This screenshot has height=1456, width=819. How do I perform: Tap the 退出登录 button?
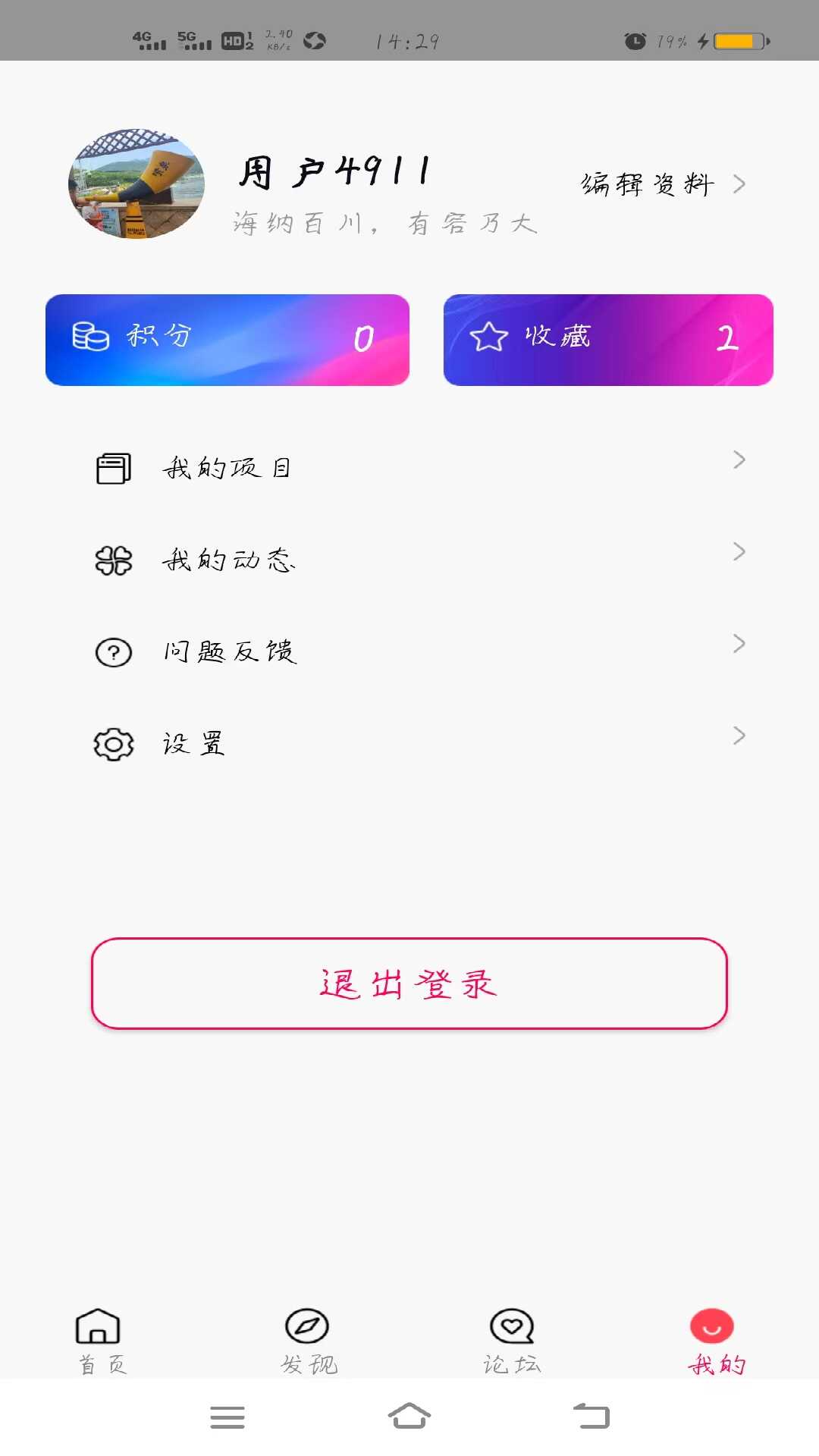408,982
